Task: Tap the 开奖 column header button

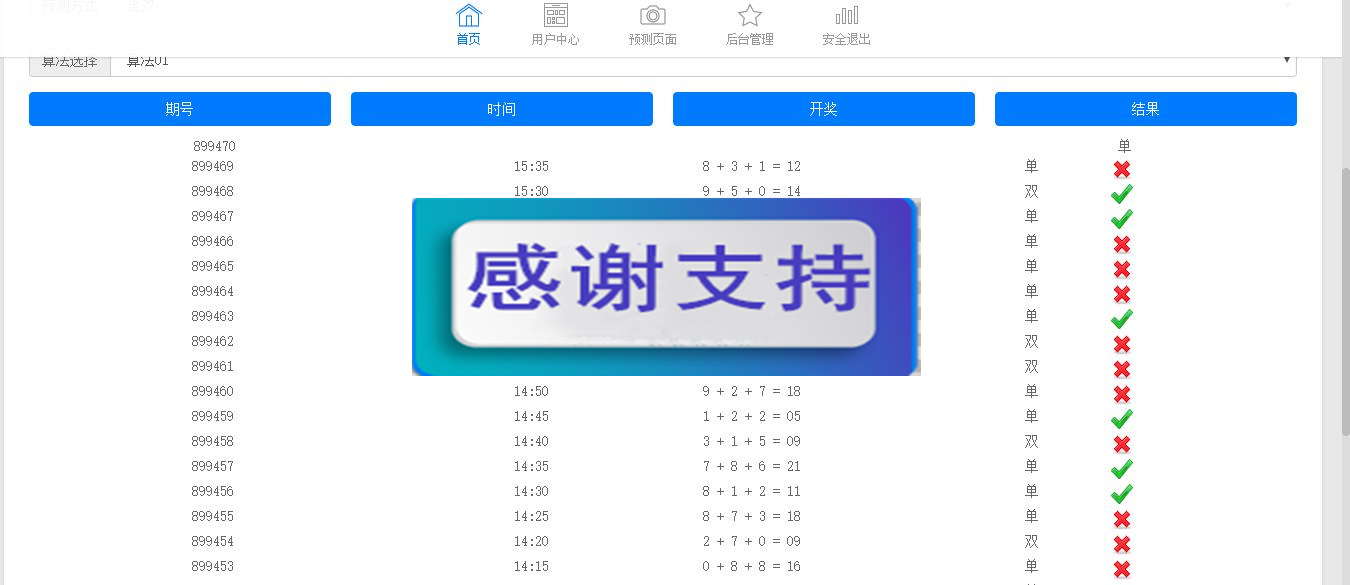Action: [823, 109]
